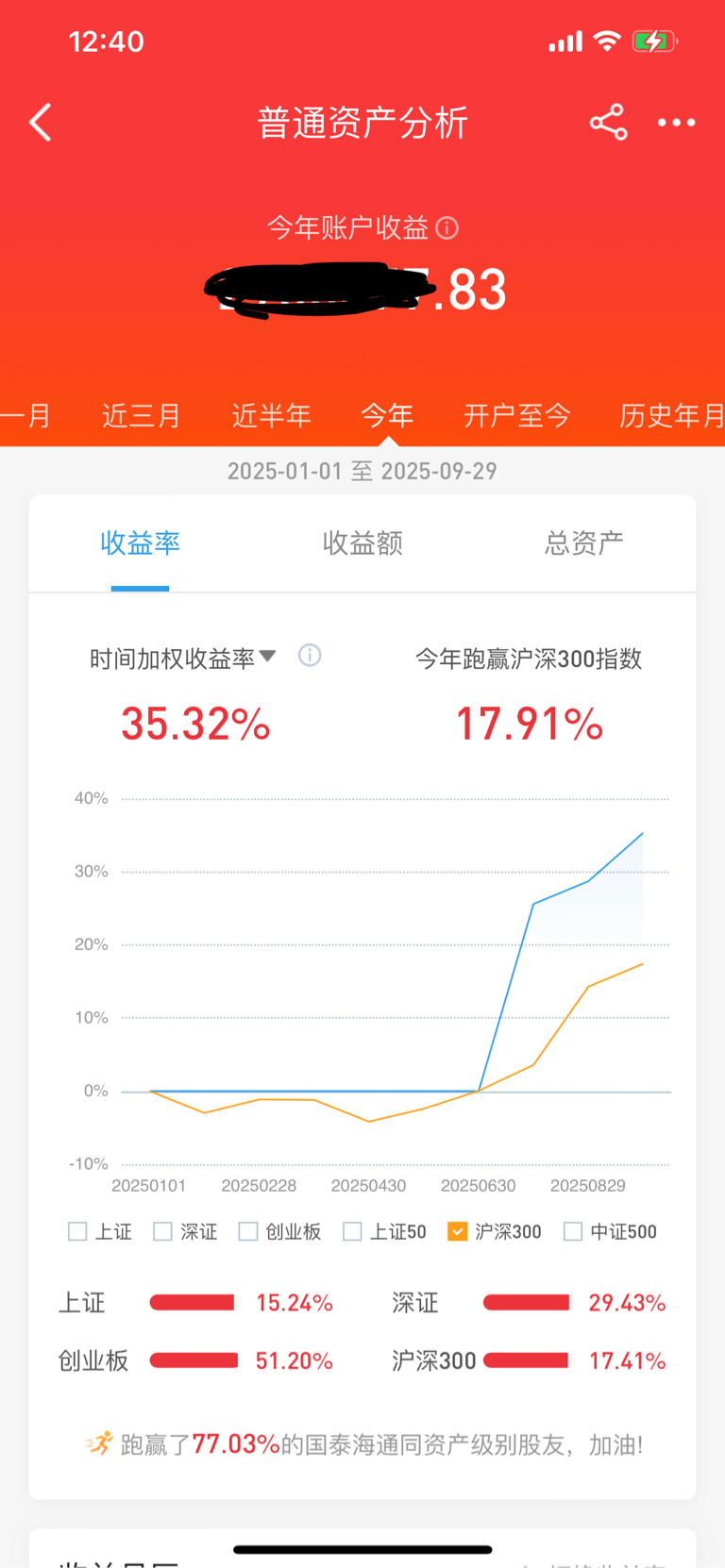This screenshot has height=1568, width=725.
Task: Open the 时间加权收益率 dropdown
Action: [x=268, y=655]
